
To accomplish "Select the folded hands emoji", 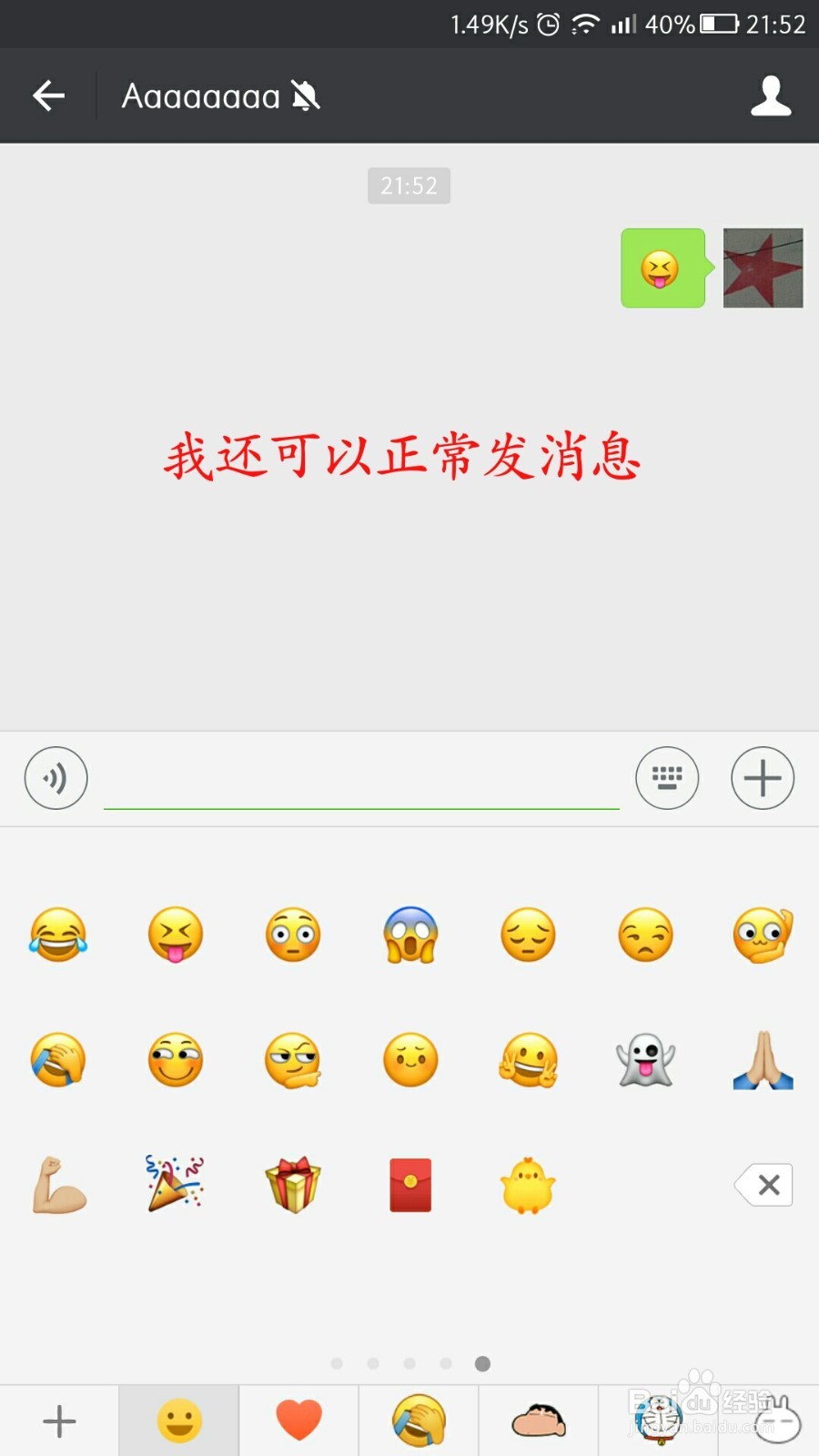I will pyautogui.click(x=762, y=1060).
